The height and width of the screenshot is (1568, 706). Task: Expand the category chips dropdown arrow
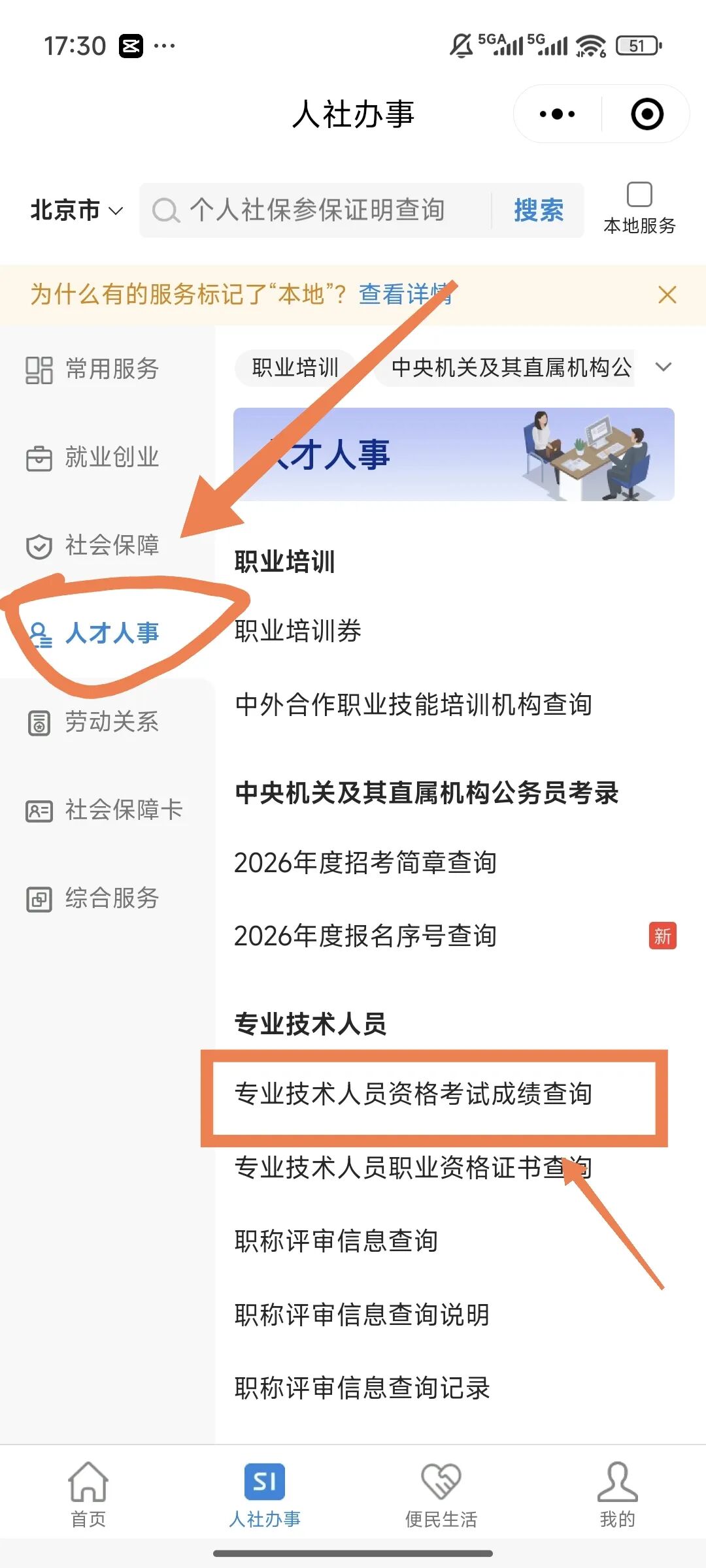tap(663, 367)
